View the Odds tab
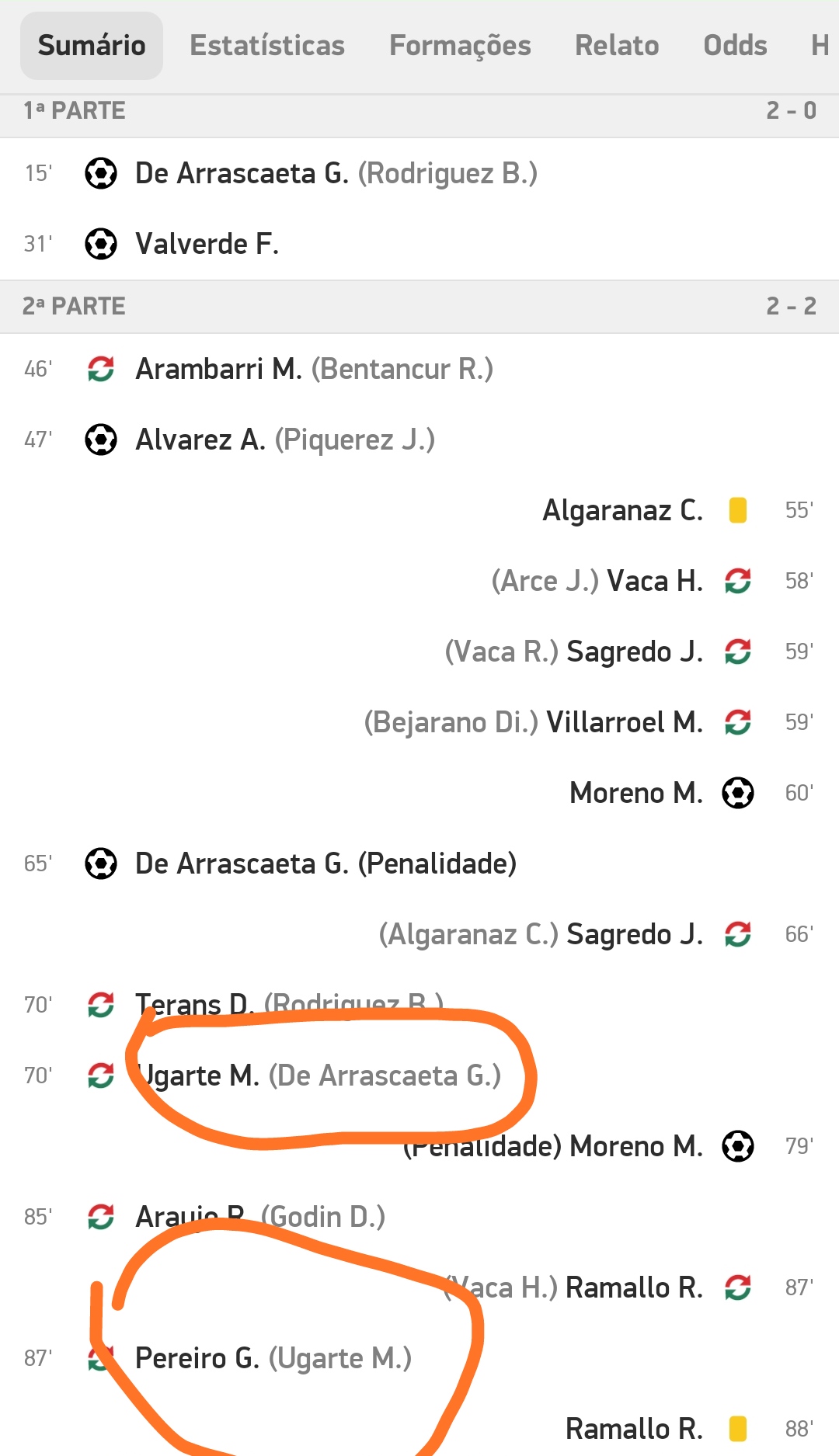 (x=735, y=46)
